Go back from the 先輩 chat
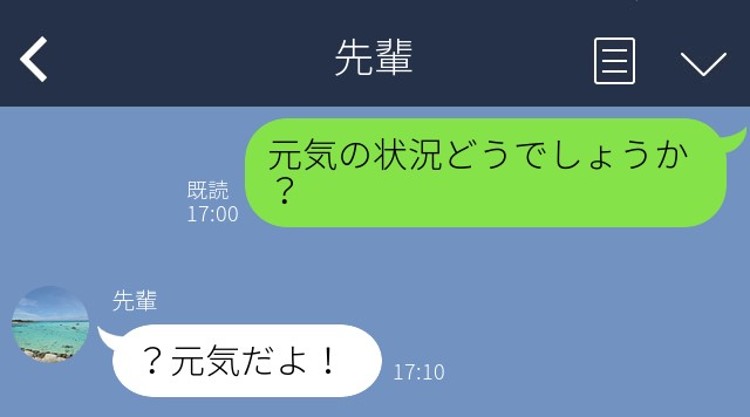This screenshot has width=750, height=417. pos(34,60)
